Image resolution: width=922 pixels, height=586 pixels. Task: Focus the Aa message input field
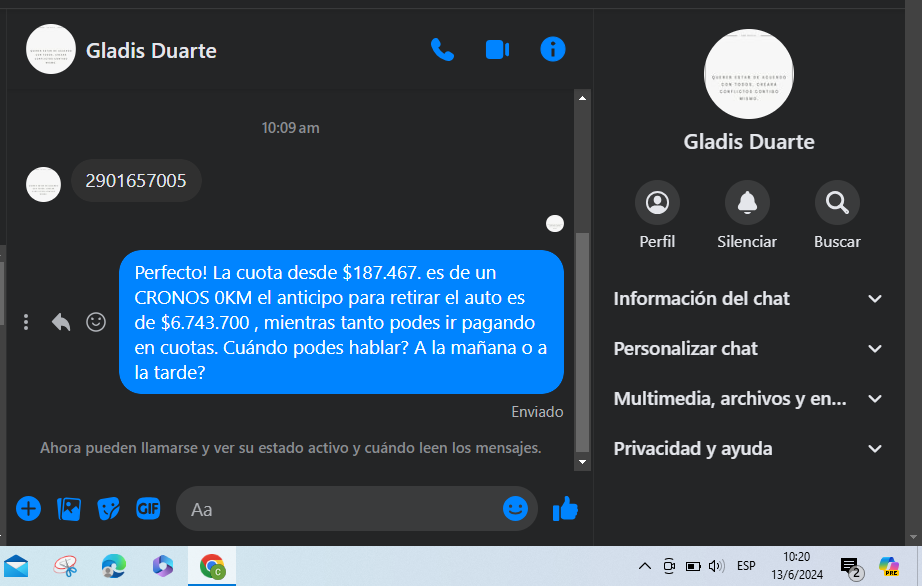pyautogui.click(x=340, y=509)
